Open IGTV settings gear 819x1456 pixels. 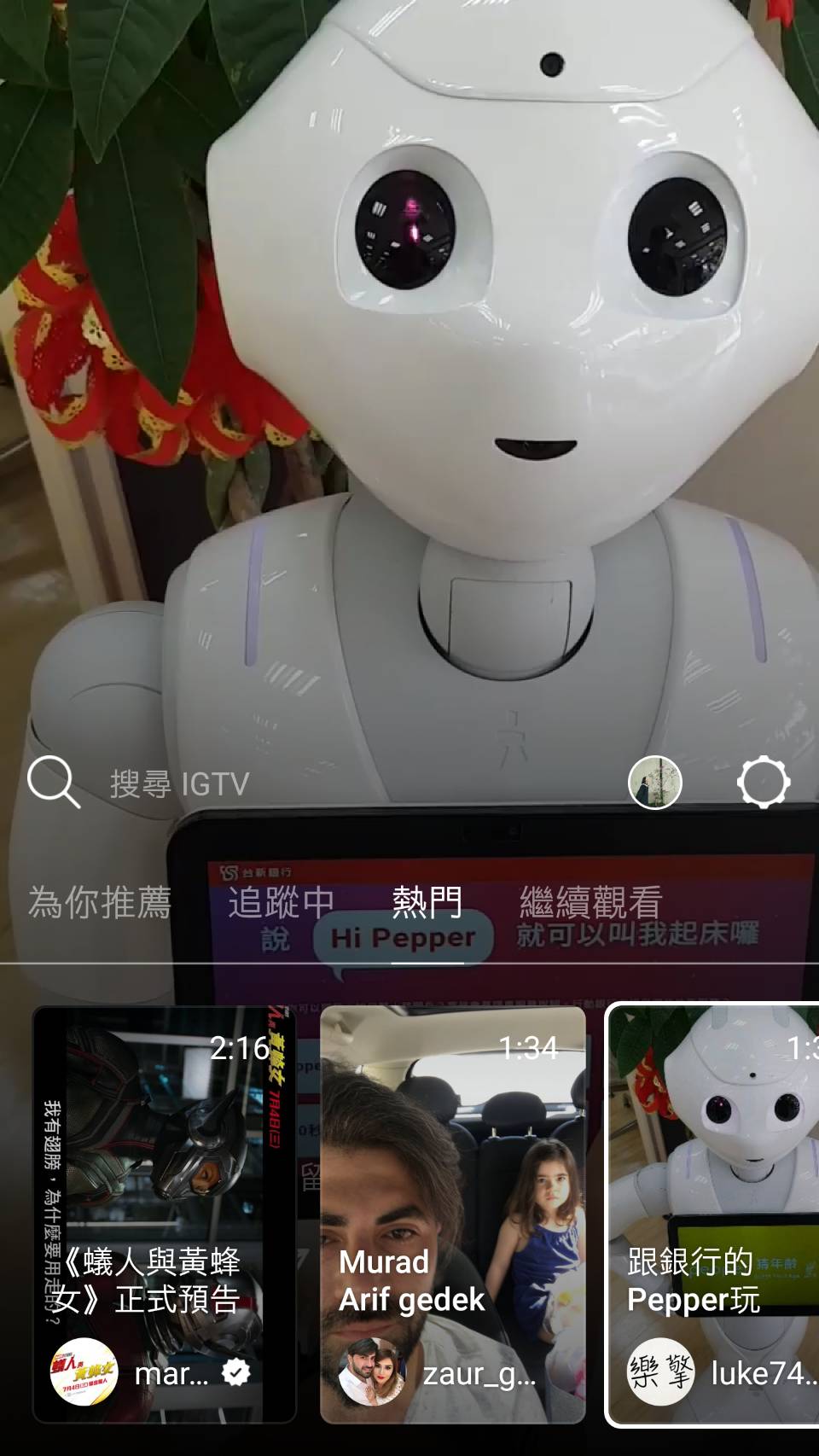763,783
